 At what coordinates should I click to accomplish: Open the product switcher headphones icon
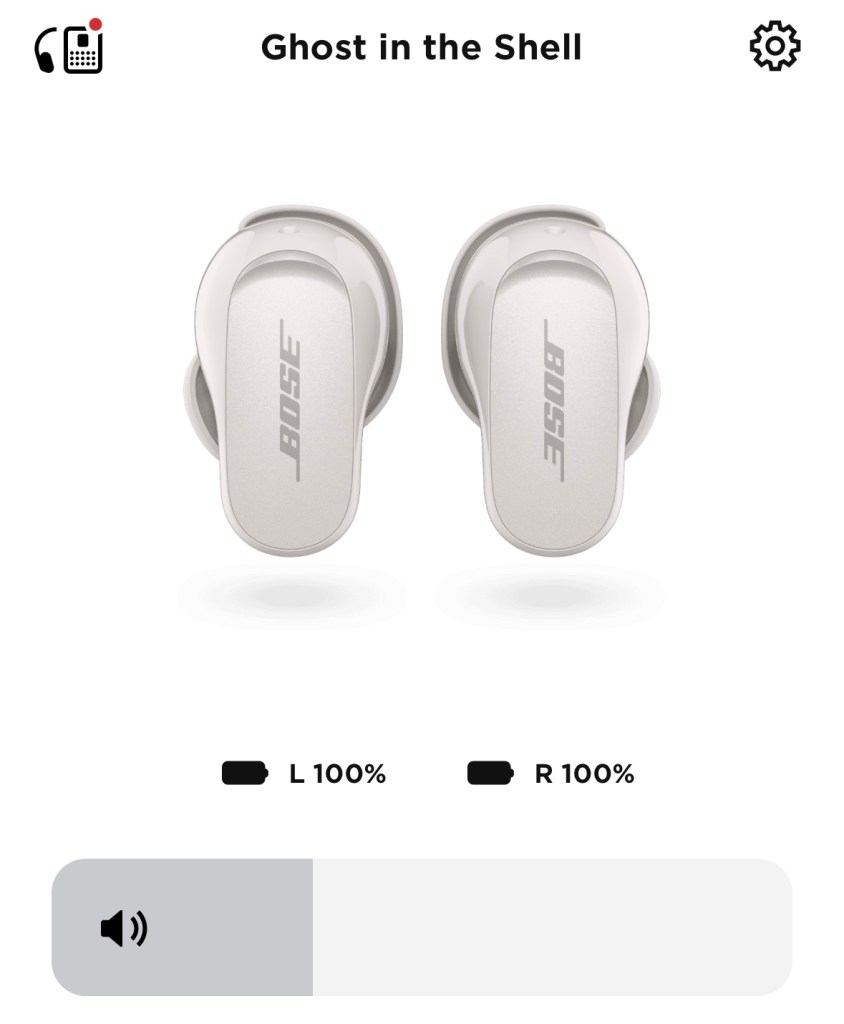(69, 47)
